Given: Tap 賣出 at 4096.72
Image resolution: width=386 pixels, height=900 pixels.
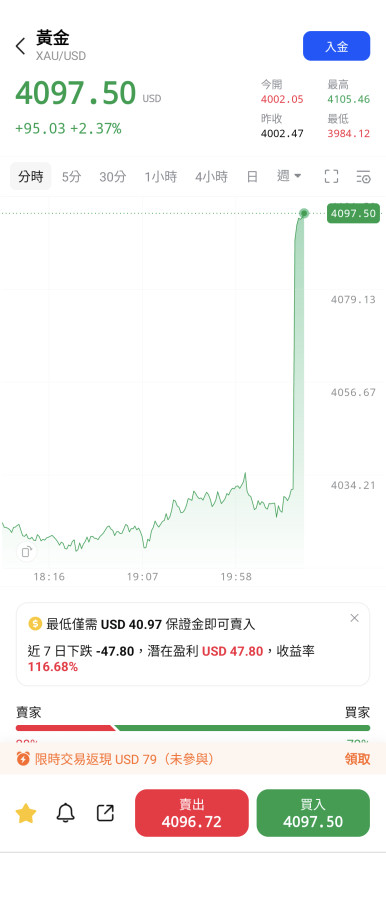Looking at the screenshot, I should [x=192, y=813].
